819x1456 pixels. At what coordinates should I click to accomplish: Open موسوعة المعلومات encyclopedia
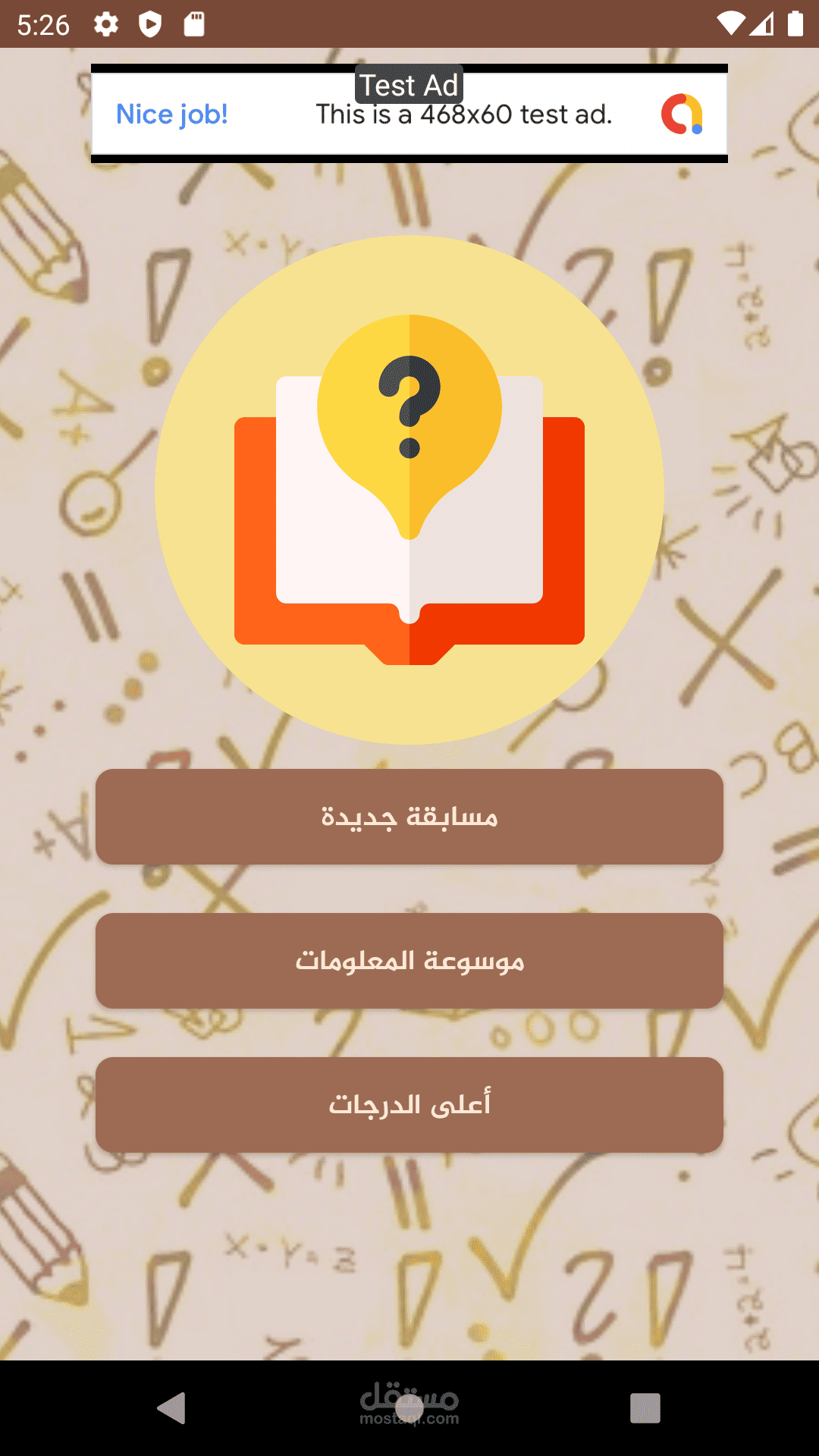409,961
